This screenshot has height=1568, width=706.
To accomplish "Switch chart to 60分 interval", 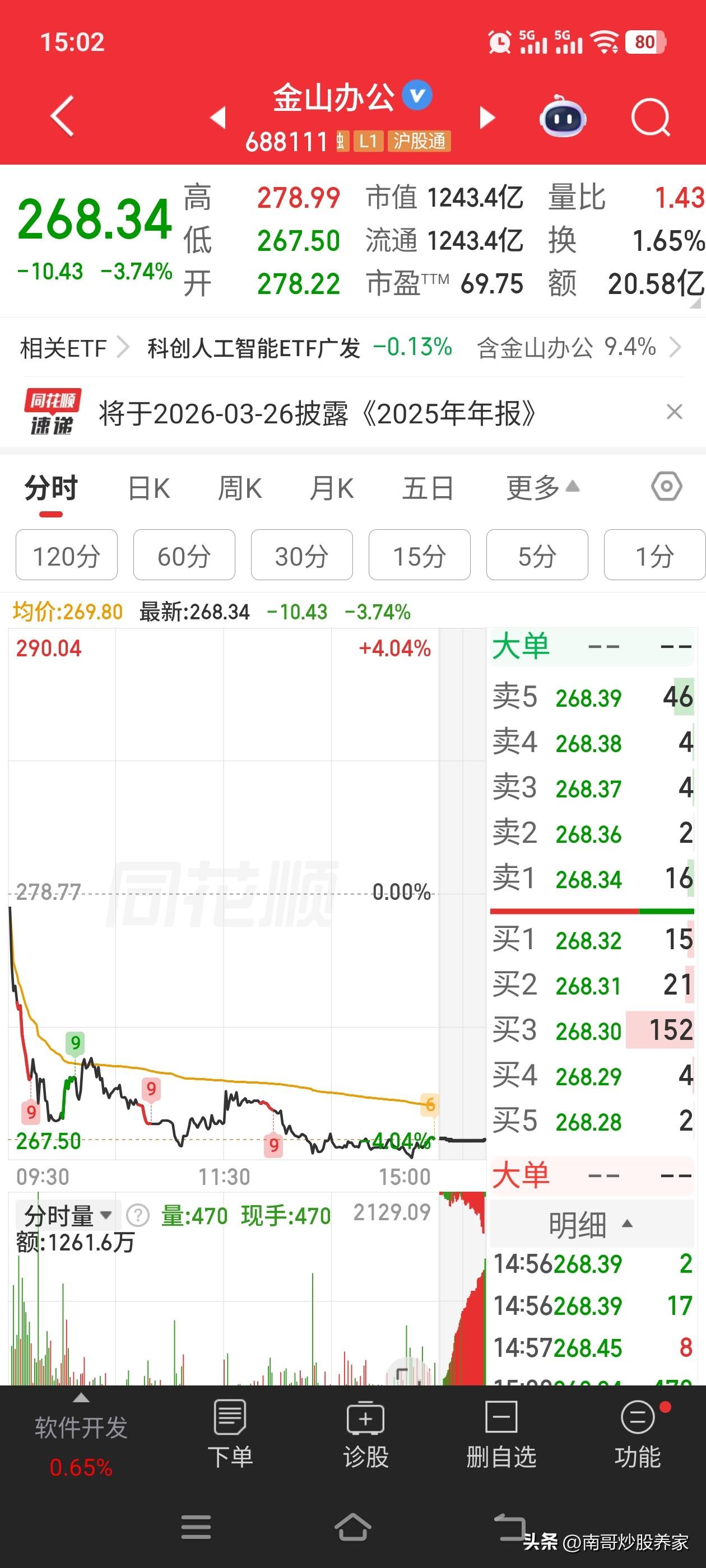I will [183, 555].
